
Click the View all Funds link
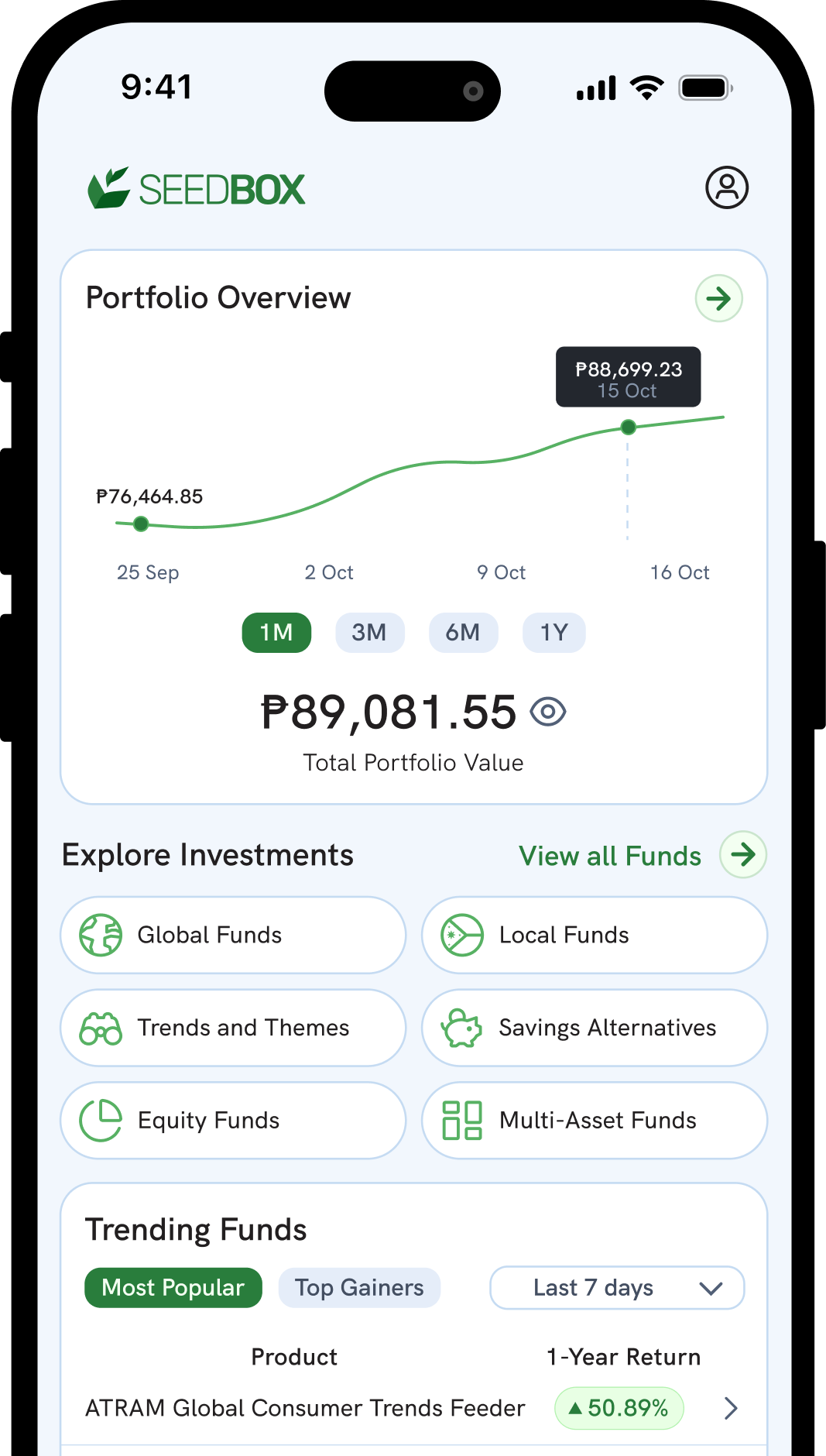(x=608, y=855)
